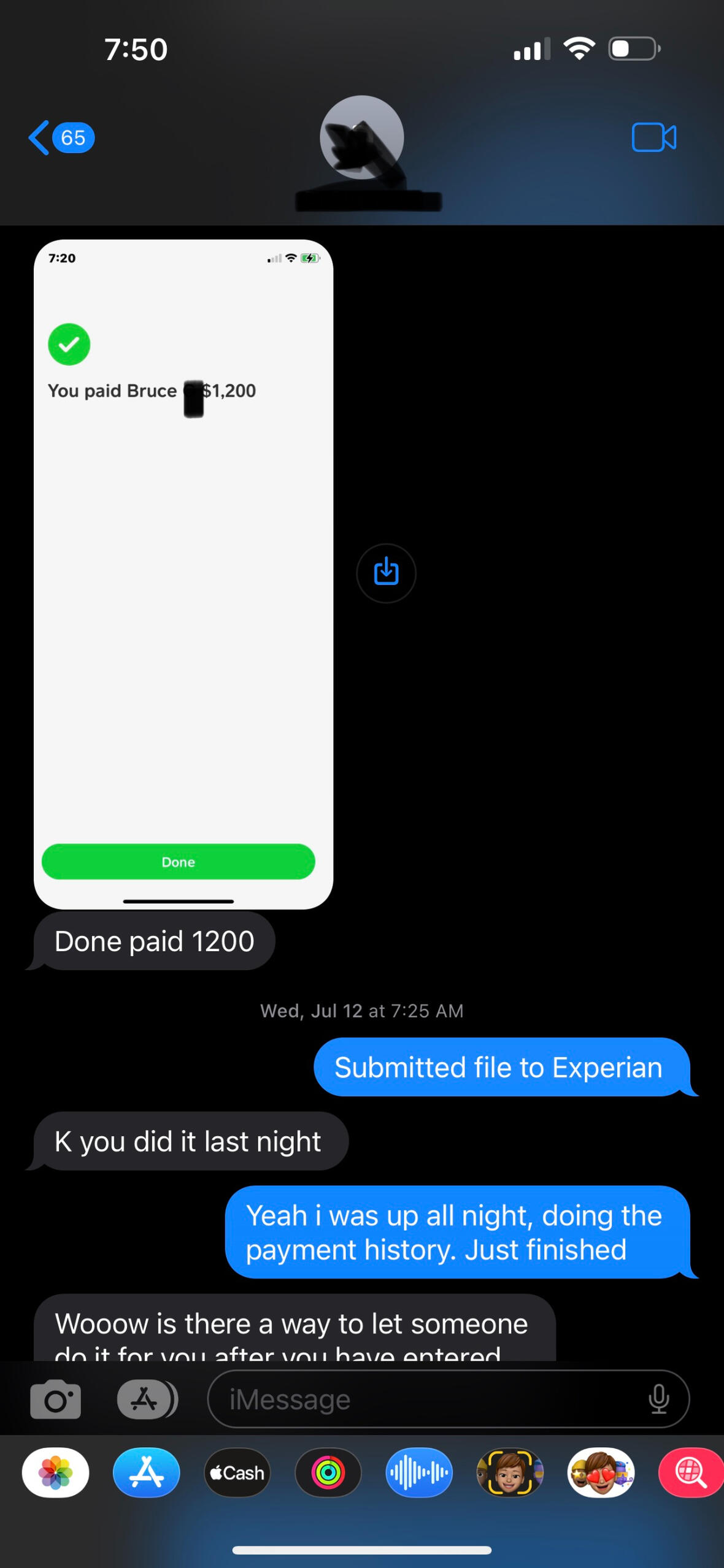Open the audio messages waveform app
This screenshot has width=724, height=1568.
(418, 1472)
